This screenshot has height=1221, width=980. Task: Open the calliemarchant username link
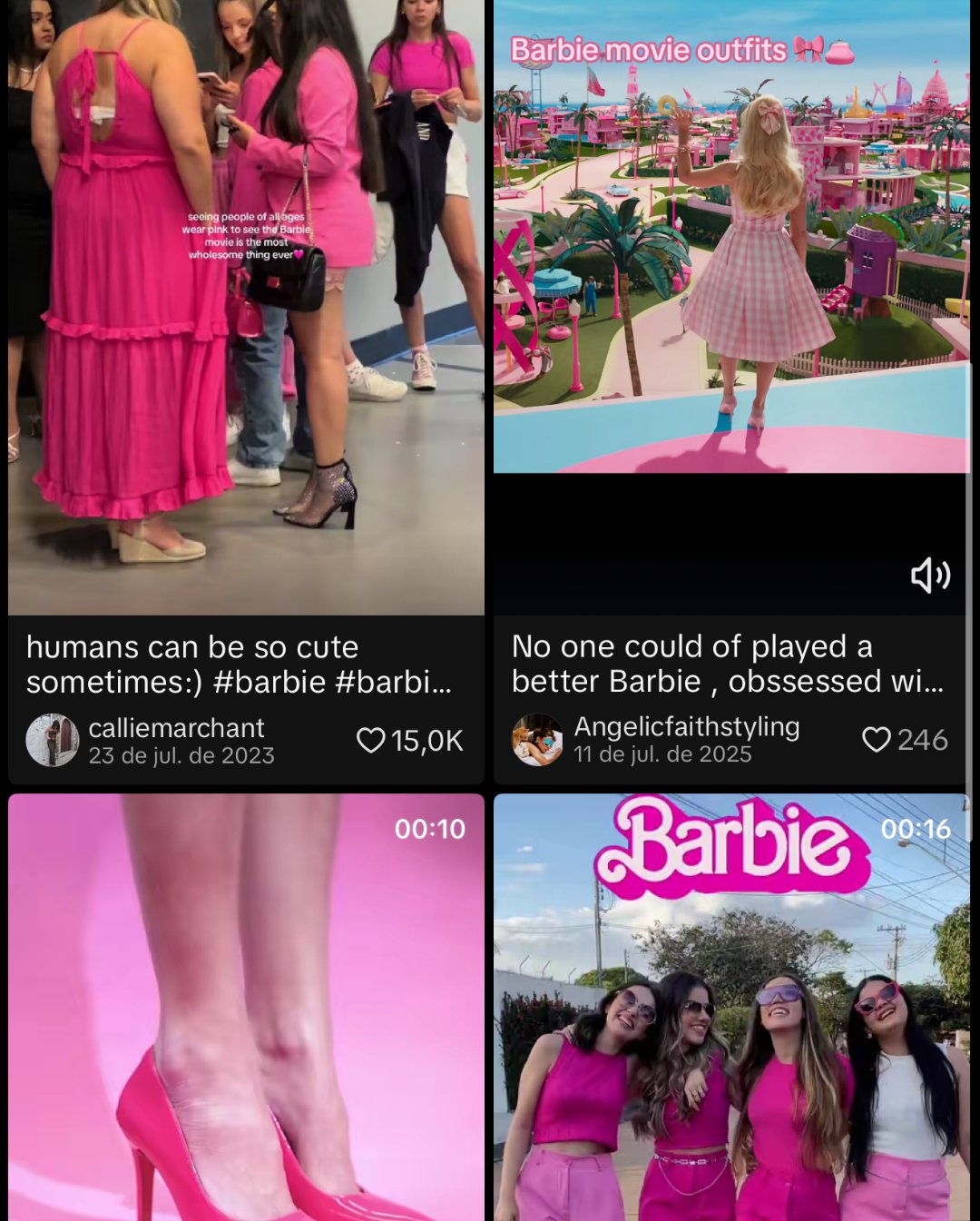click(176, 728)
